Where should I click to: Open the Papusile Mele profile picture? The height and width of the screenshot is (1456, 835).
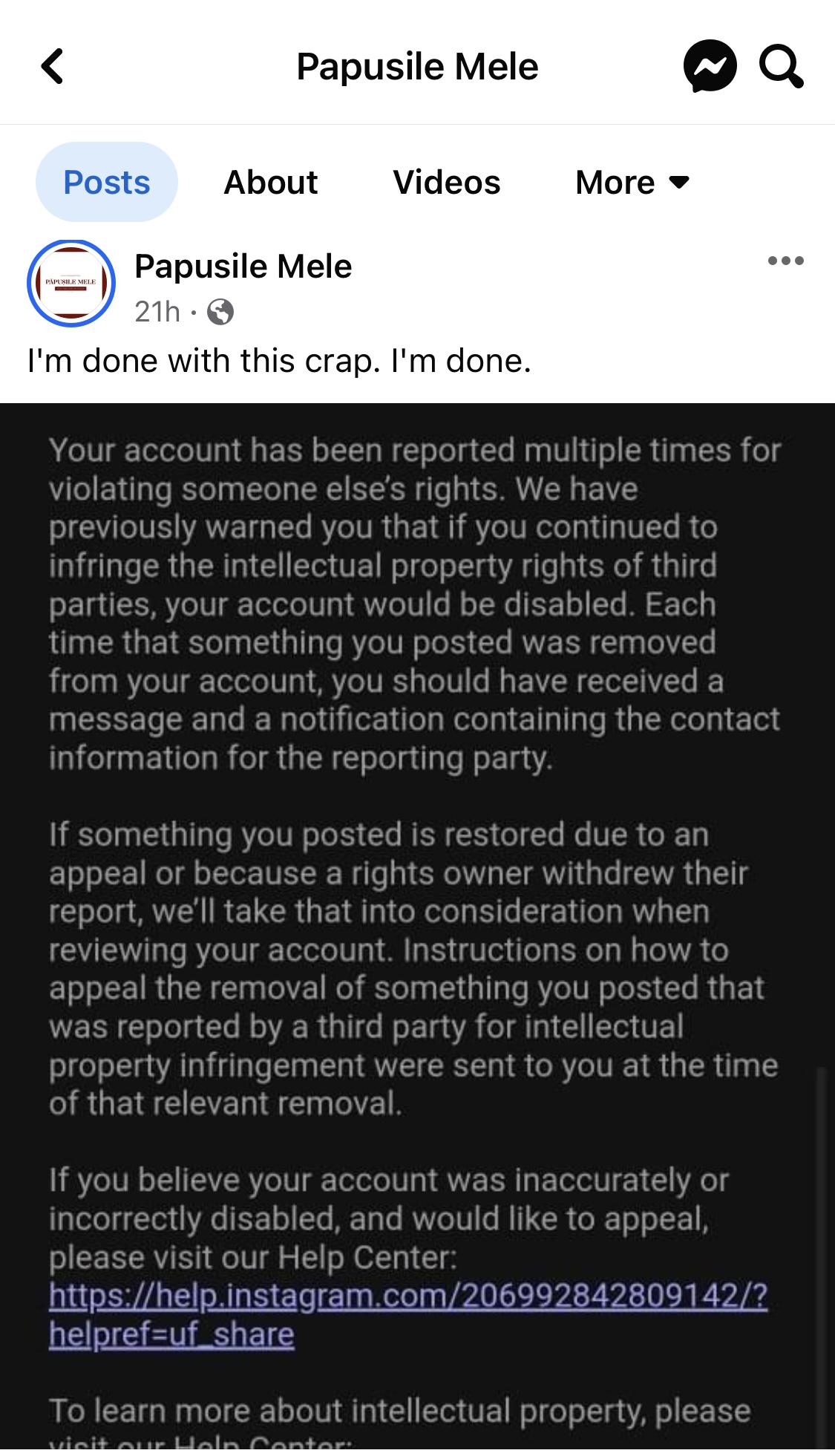tap(71, 284)
